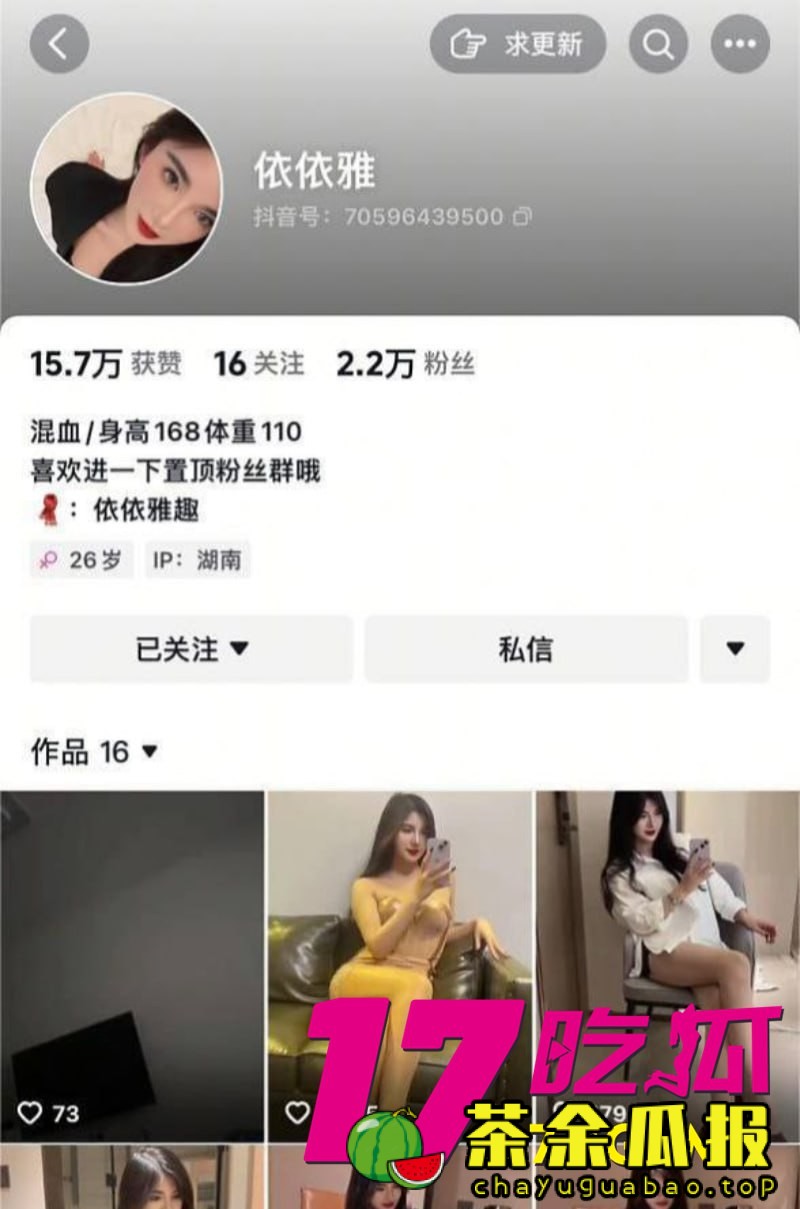Expand the arrow beside 私信
Viewport: 800px width, 1209px height.
[735, 649]
